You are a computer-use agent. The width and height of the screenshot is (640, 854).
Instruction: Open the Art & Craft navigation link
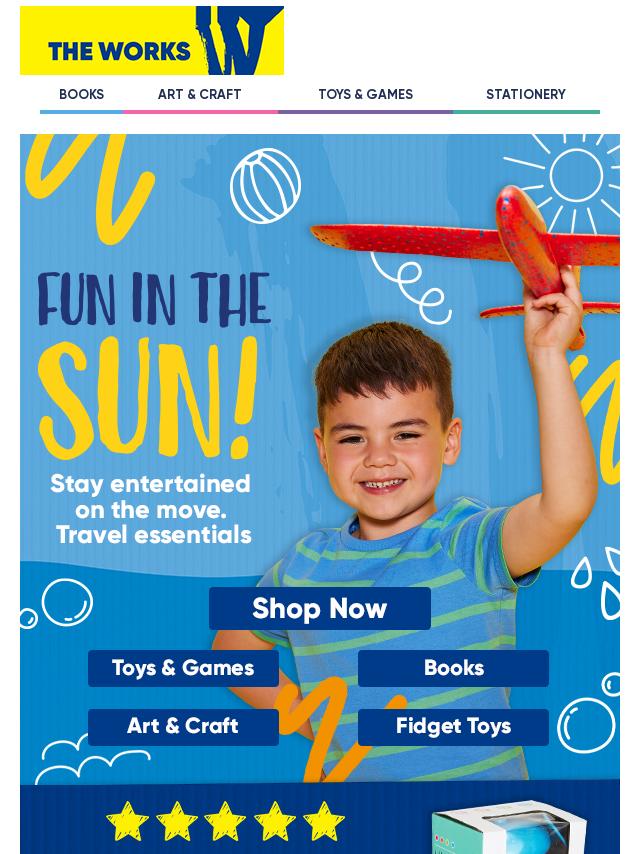pyautogui.click(x=199, y=95)
